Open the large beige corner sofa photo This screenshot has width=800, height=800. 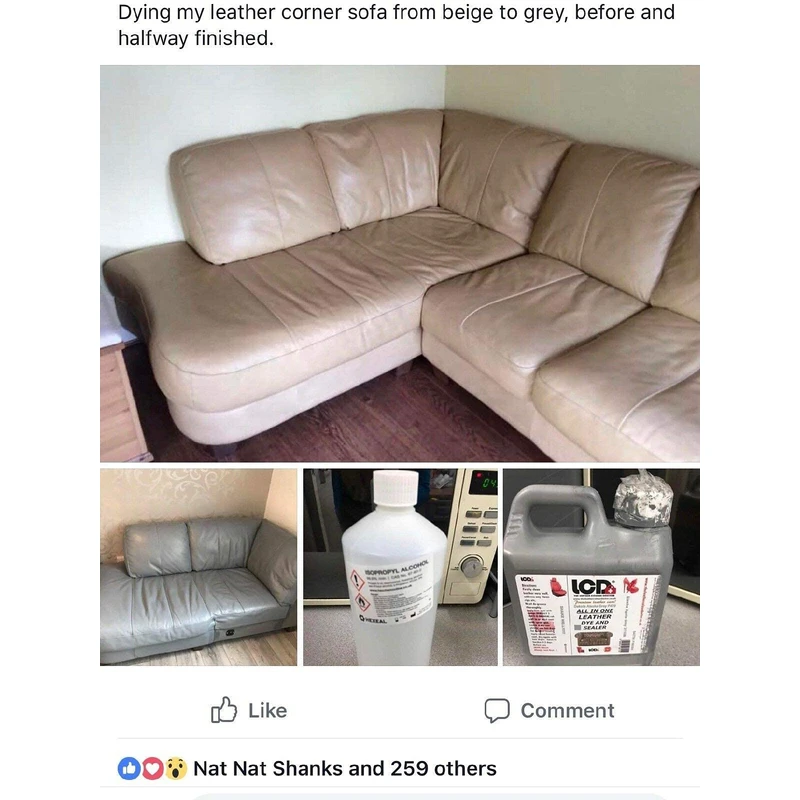click(x=399, y=263)
